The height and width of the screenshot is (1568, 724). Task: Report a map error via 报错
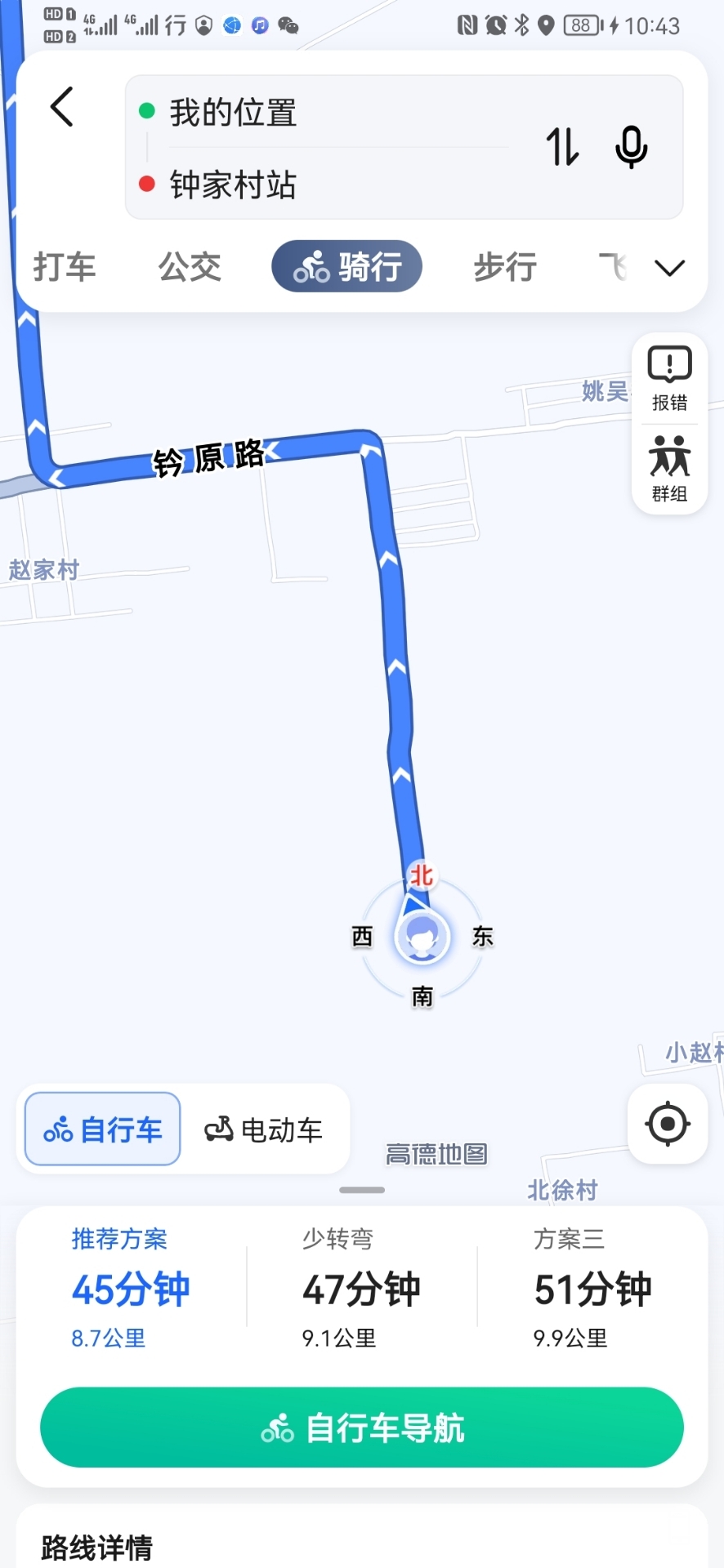tap(669, 379)
